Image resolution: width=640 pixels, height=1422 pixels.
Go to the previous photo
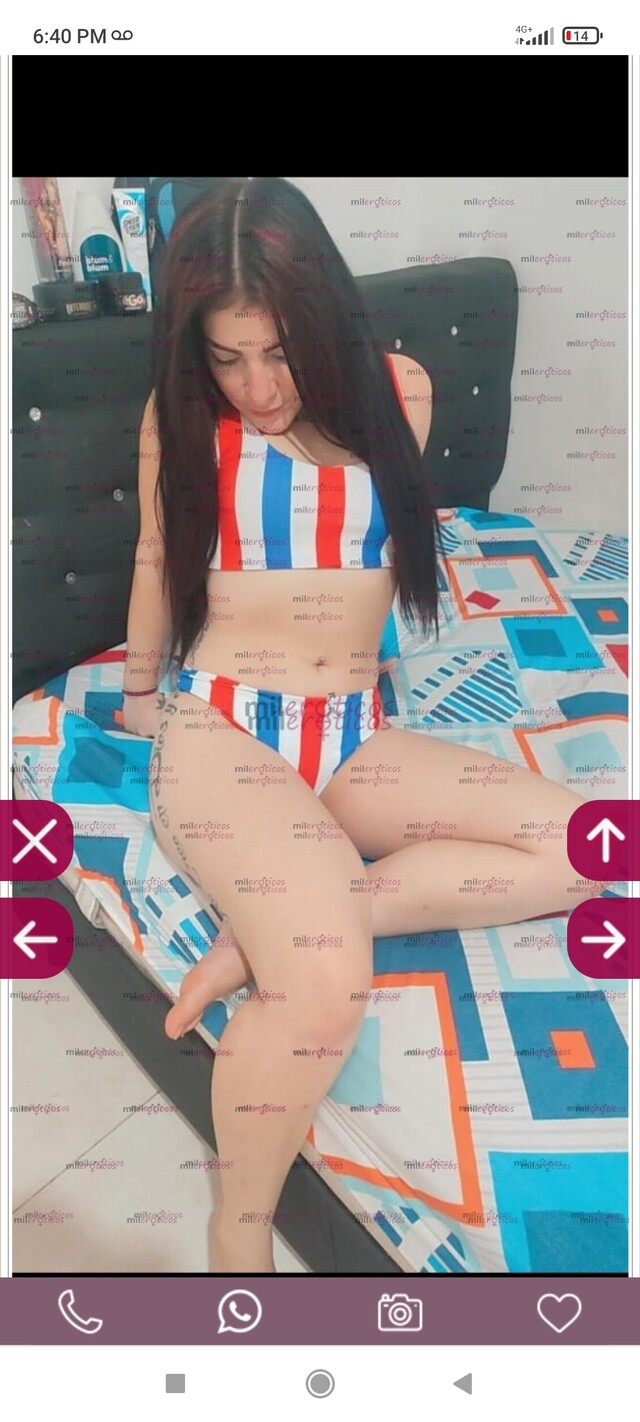pyautogui.click(x=35, y=938)
